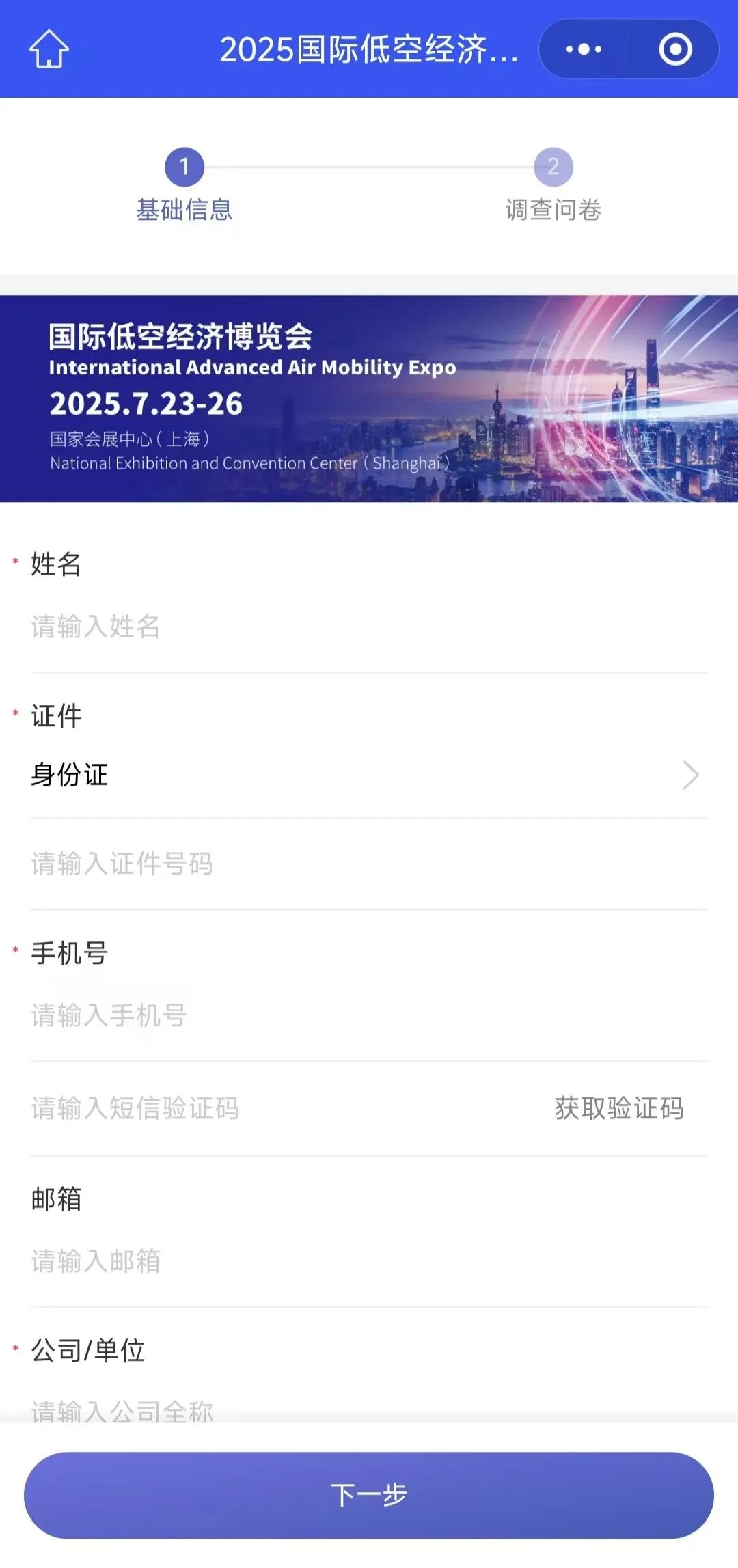Close the mini program via circle icon
738x1568 pixels.
[x=675, y=49]
